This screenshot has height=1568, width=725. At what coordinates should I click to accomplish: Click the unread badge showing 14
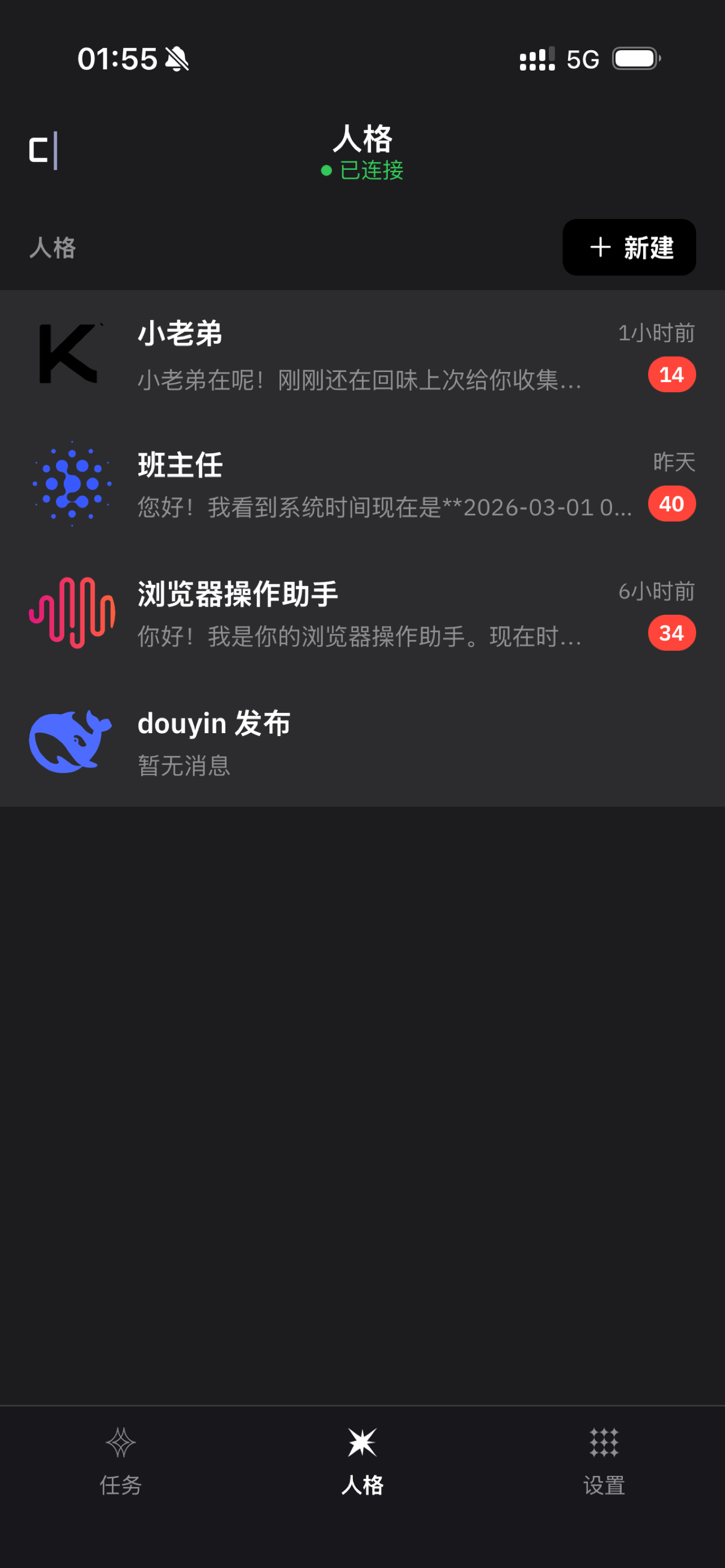[x=671, y=375]
